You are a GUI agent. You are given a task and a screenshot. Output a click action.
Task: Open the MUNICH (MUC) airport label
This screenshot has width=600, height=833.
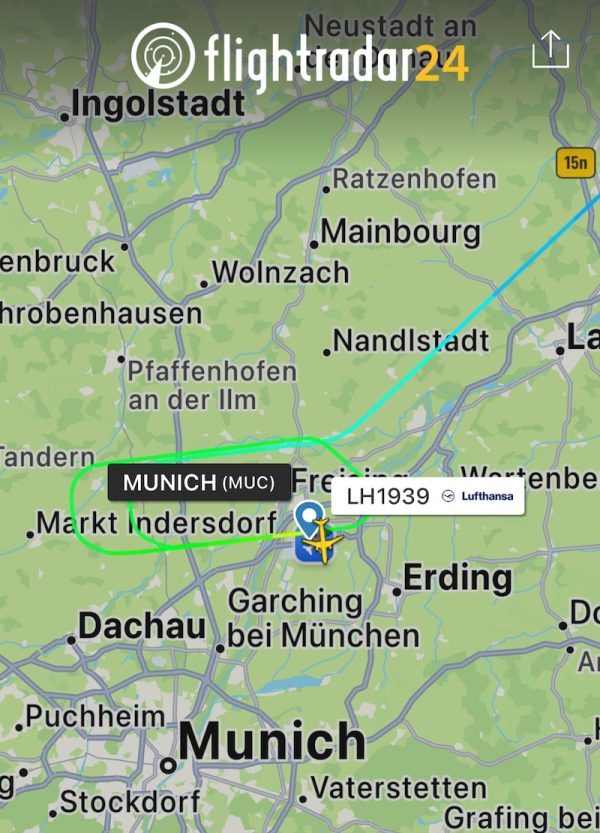[199, 483]
